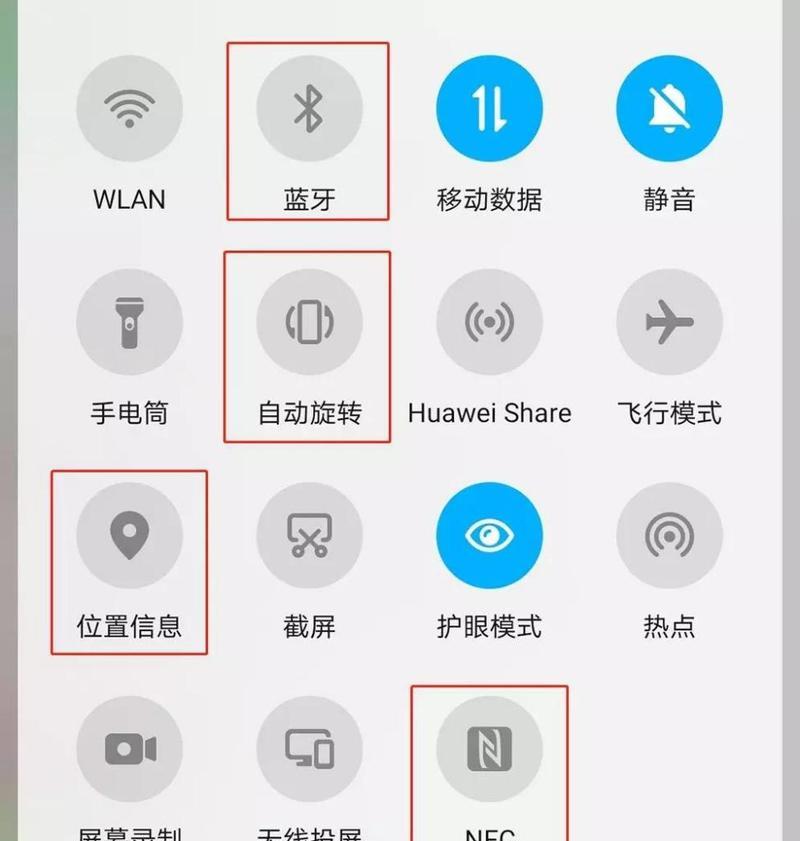This screenshot has width=800, height=841.
Task: Tap the Huawei Share icon
Action: point(489,321)
